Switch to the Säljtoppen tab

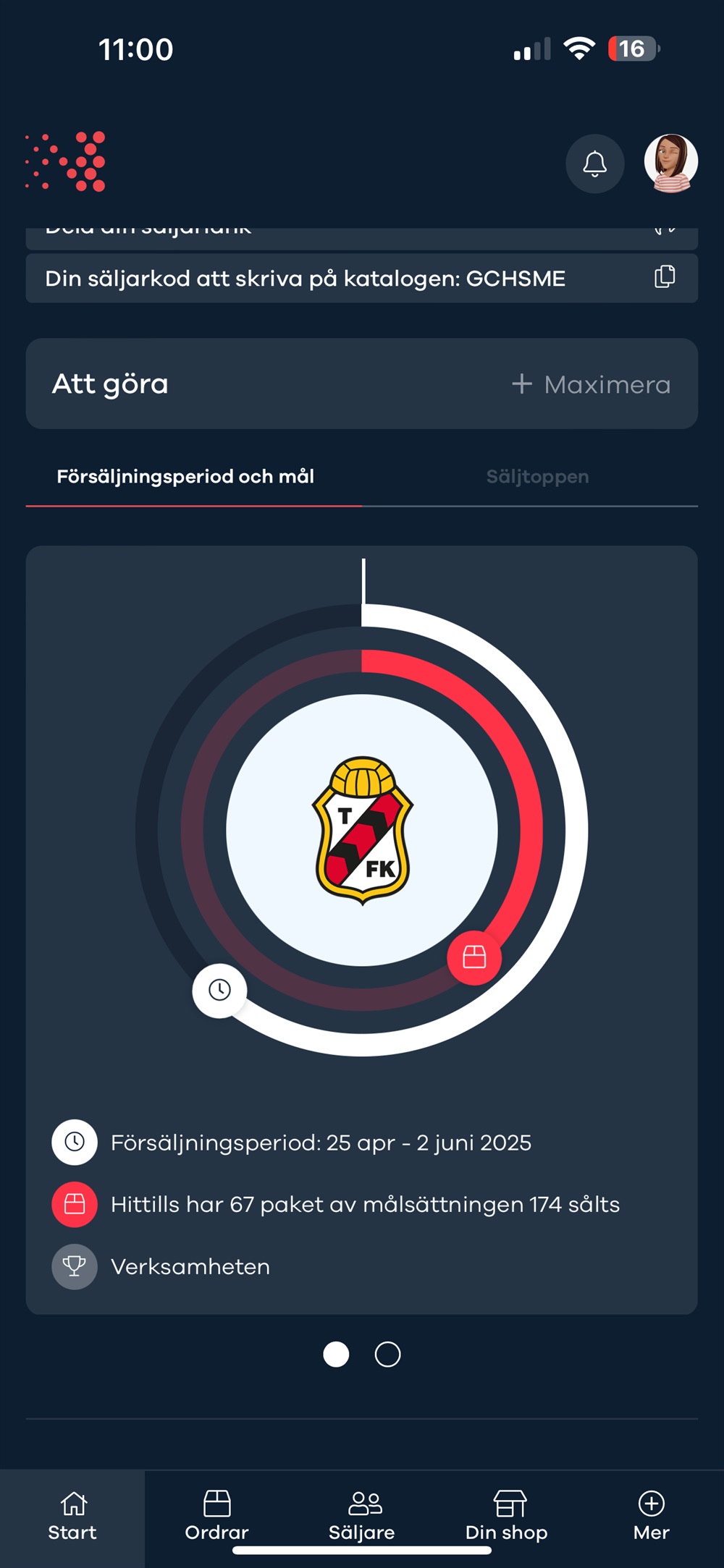click(x=537, y=477)
